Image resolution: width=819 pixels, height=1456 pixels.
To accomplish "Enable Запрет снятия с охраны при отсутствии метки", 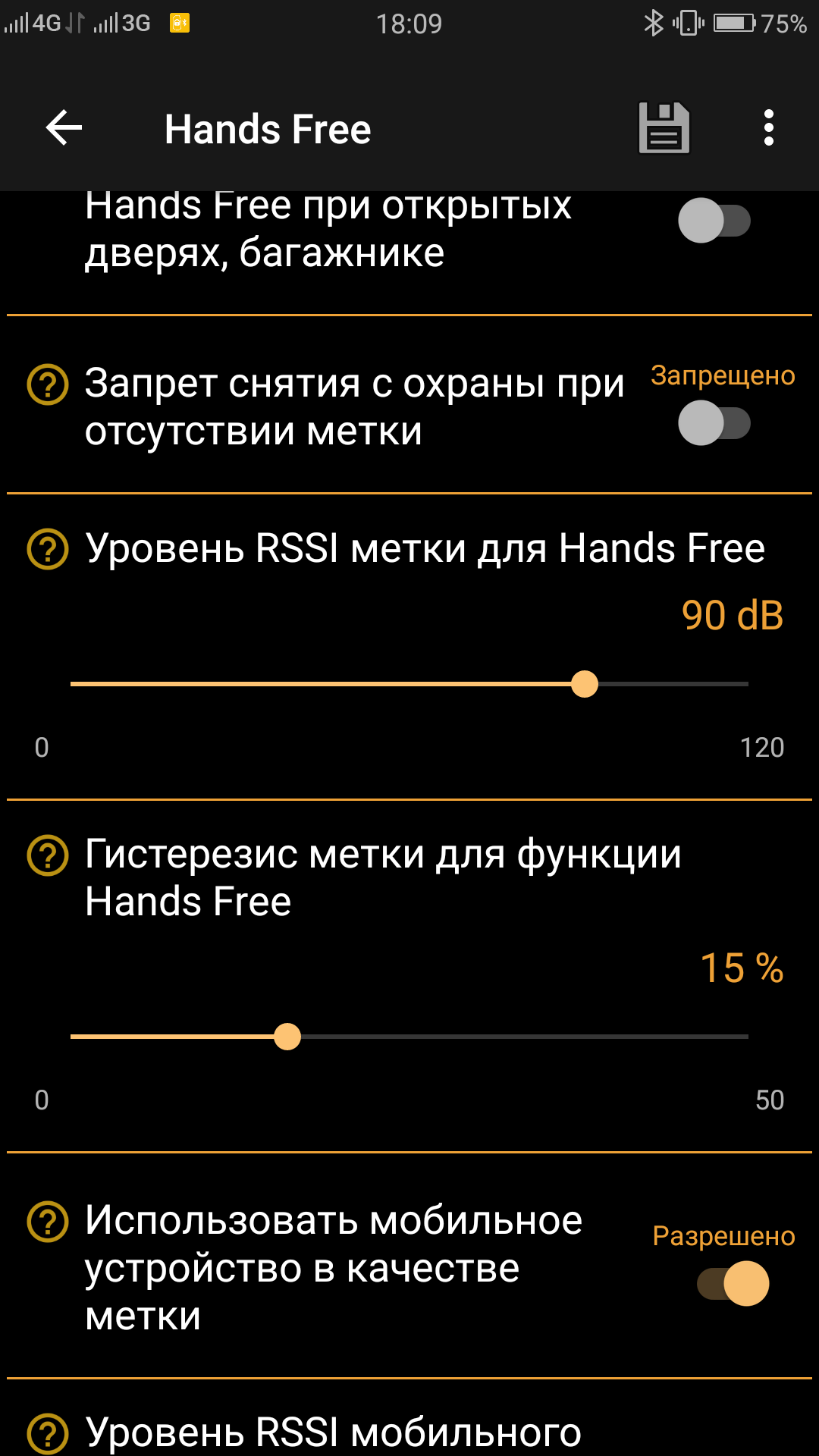I will (x=714, y=423).
